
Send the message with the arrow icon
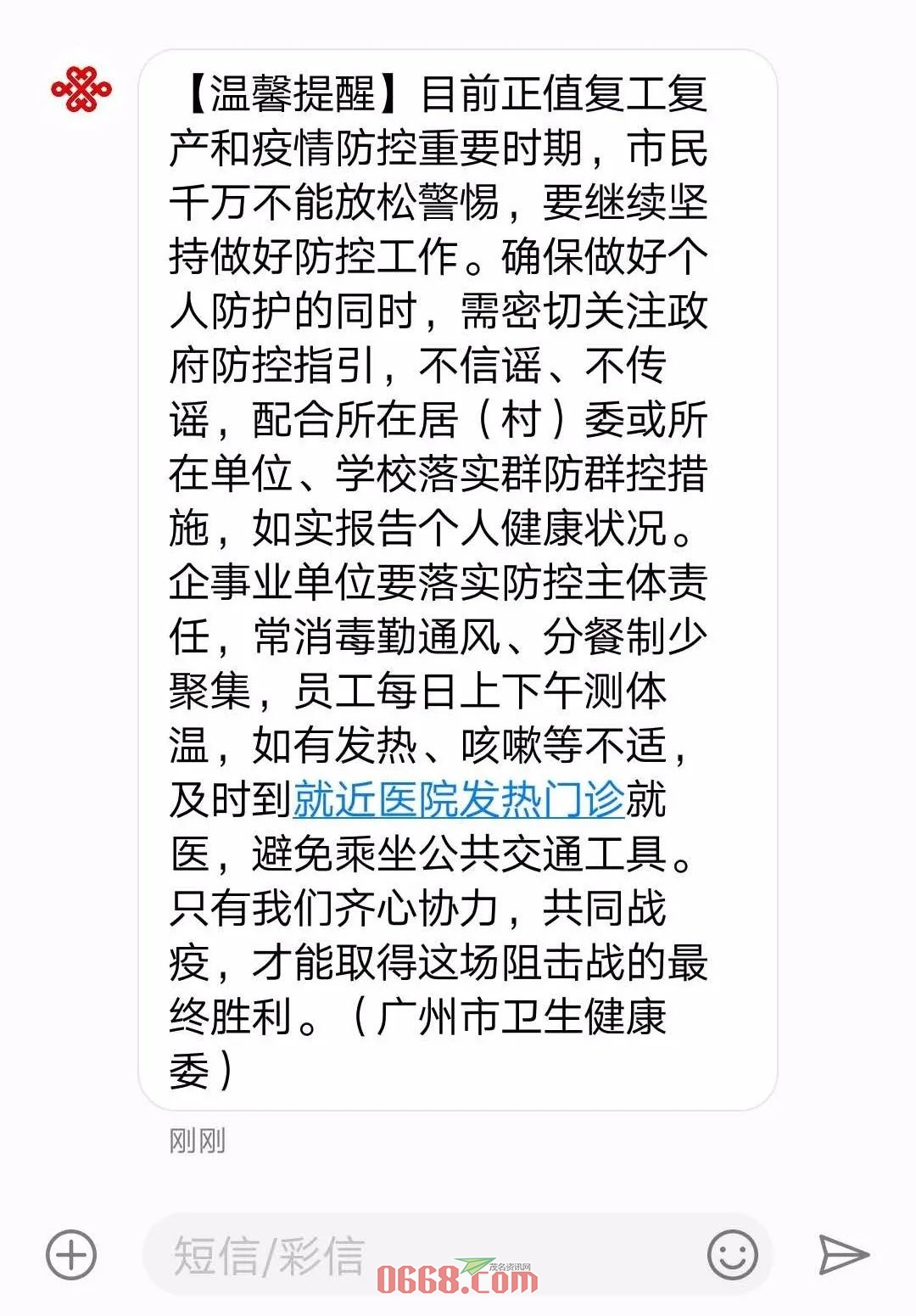pos(843,1254)
